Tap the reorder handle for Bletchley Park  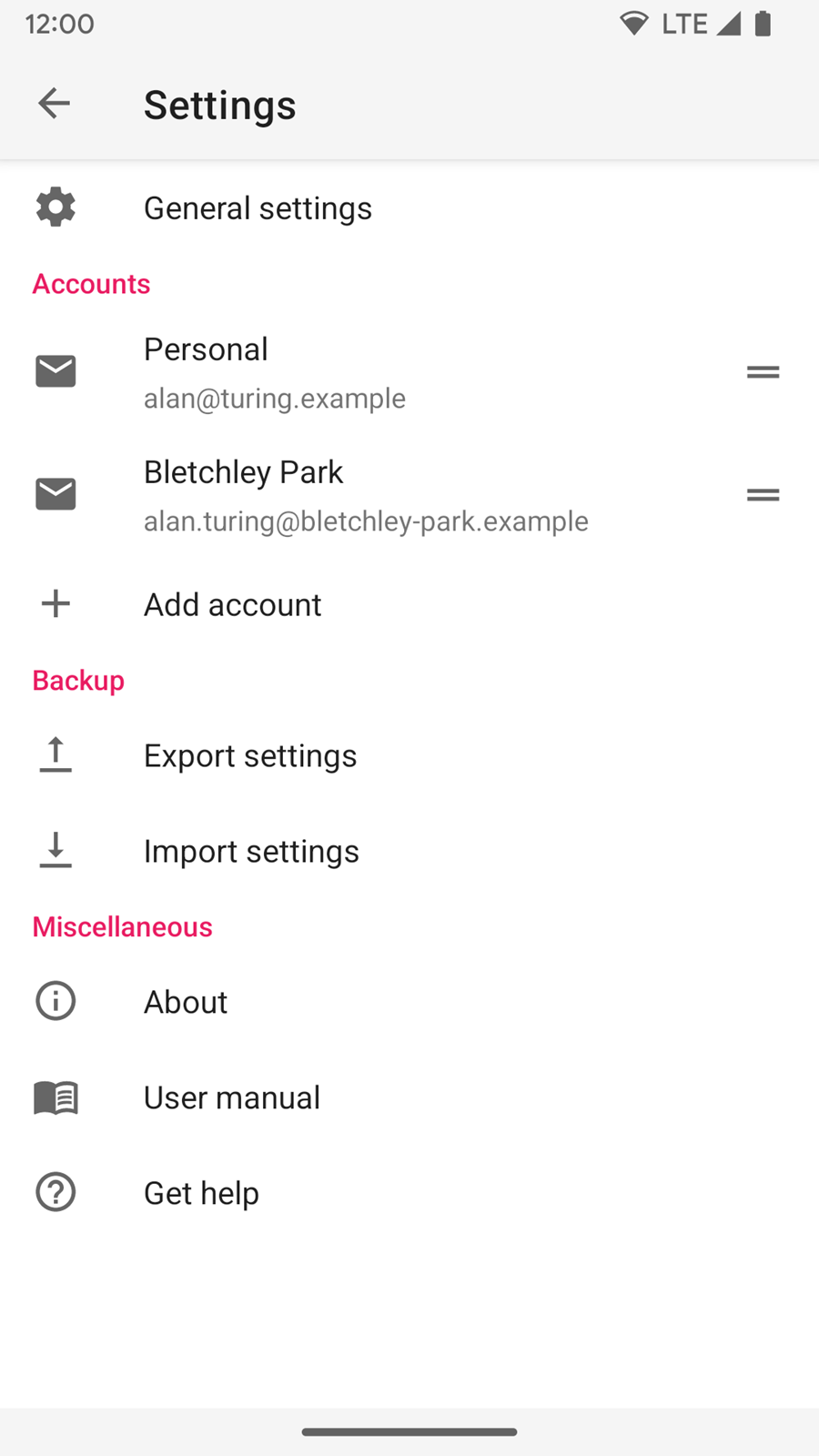(763, 495)
